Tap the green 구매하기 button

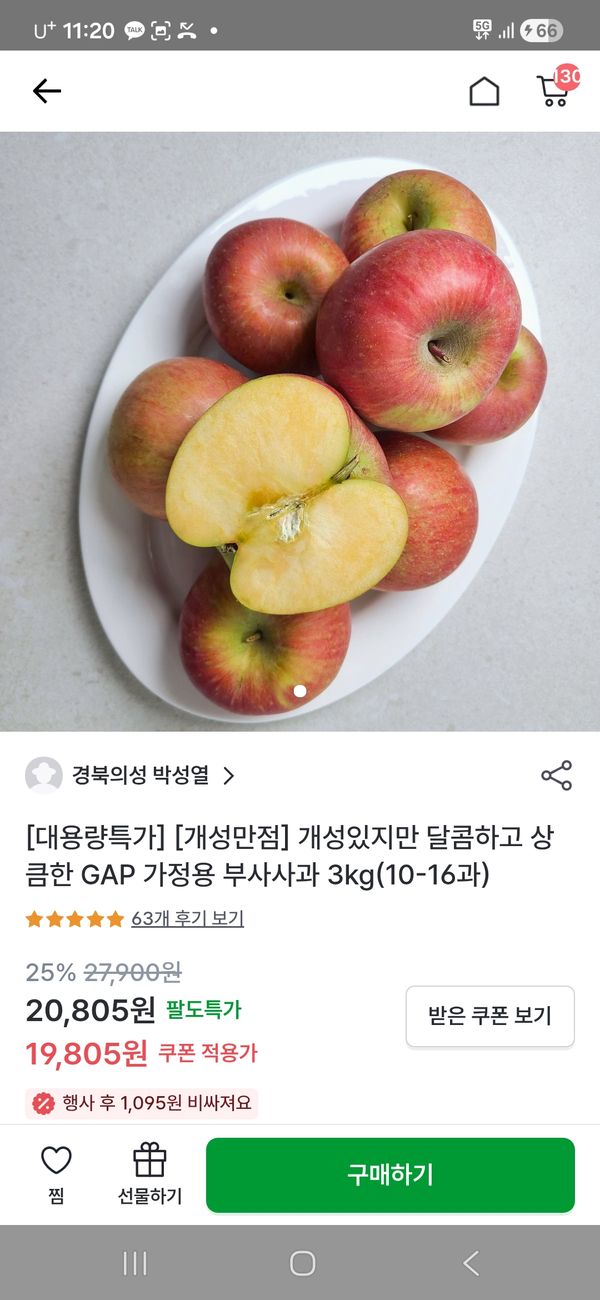(x=390, y=1174)
